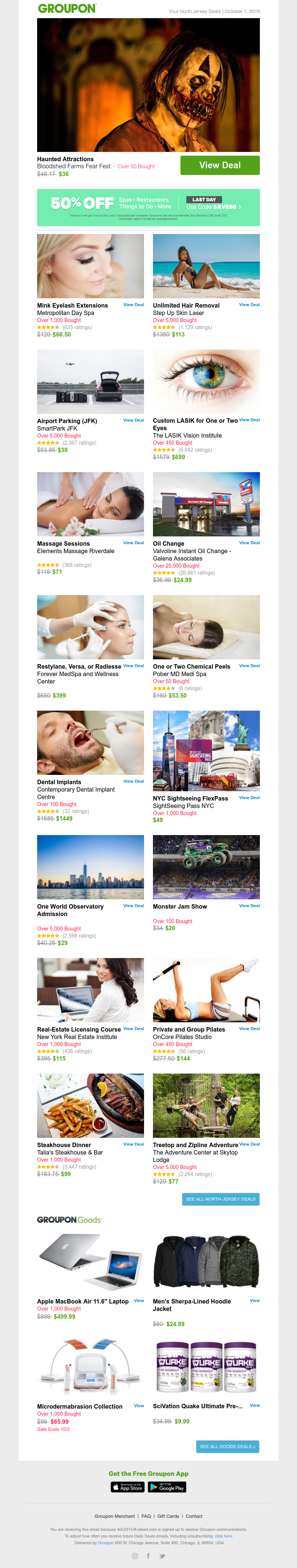View Deal for Mink Eyelash Extensions
Viewport: 297px width, 1568px height.
tap(133, 304)
